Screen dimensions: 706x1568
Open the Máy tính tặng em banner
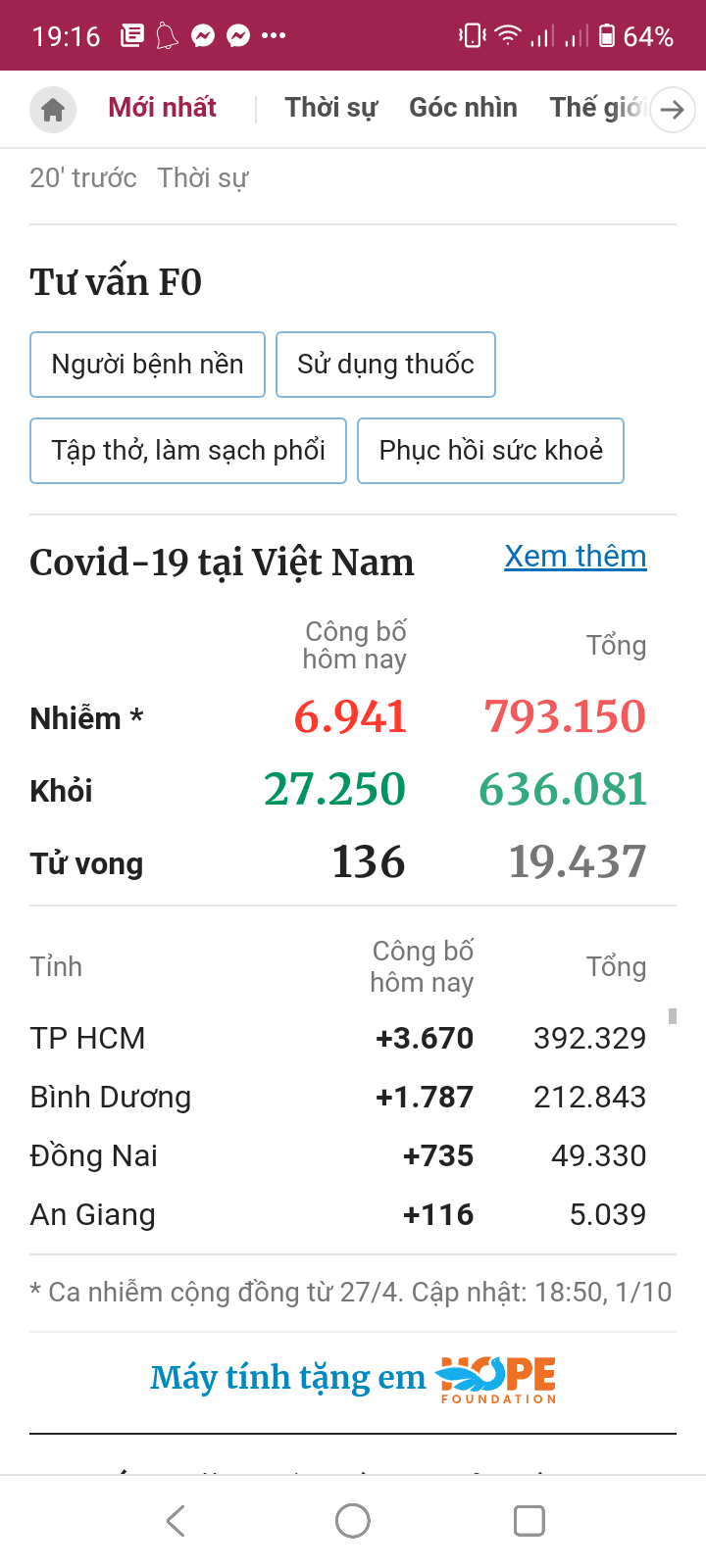pos(353,1378)
